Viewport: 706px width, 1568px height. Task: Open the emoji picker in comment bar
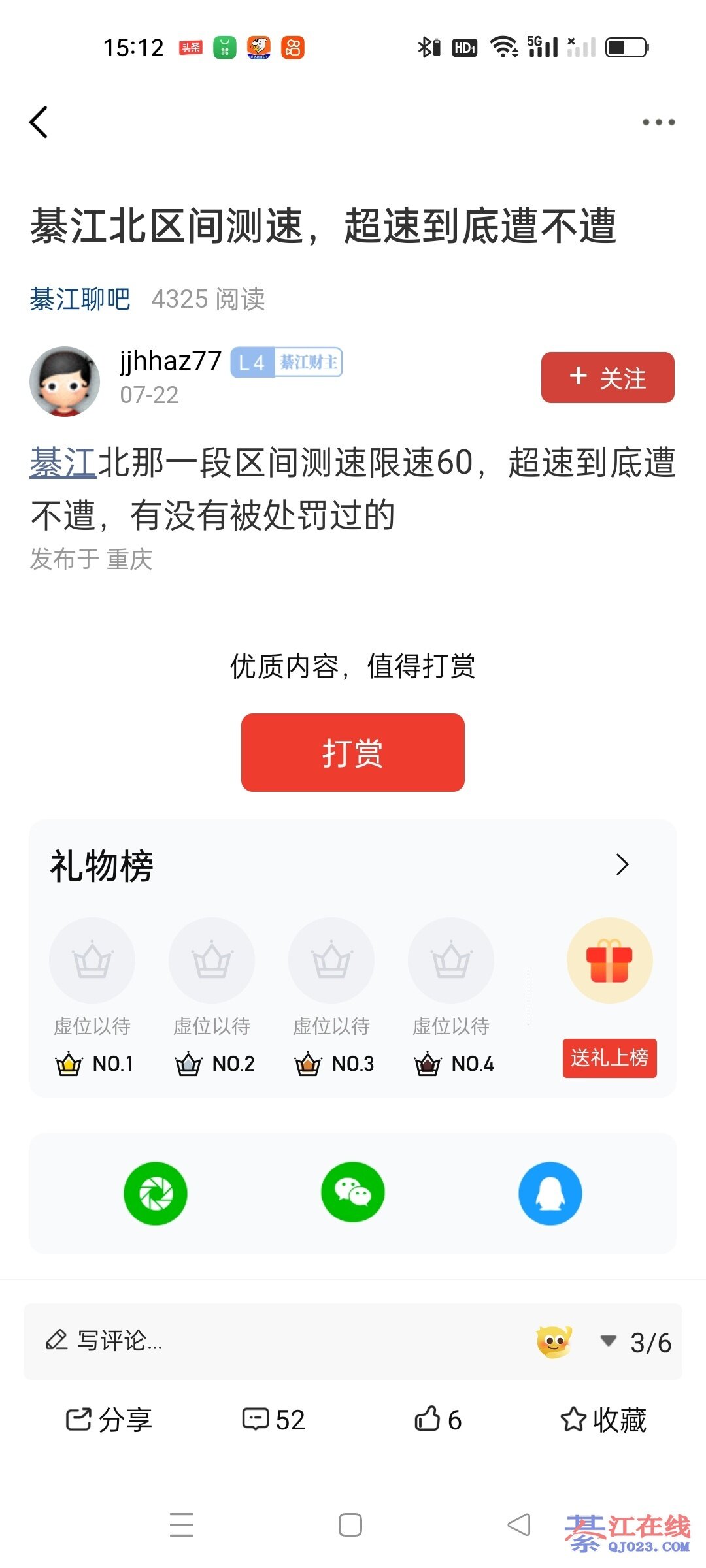pyautogui.click(x=554, y=1341)
